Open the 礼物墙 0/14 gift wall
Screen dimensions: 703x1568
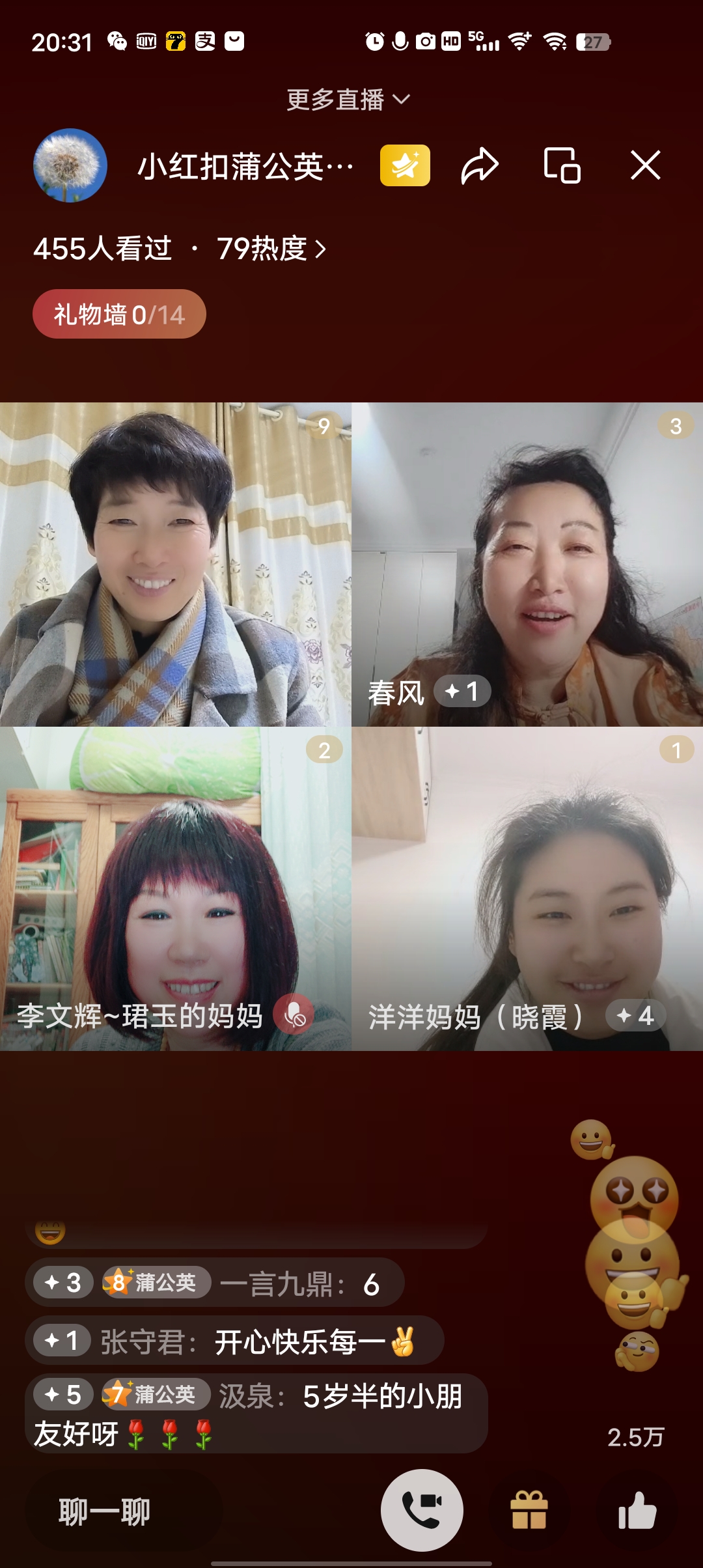pos(119,313)
